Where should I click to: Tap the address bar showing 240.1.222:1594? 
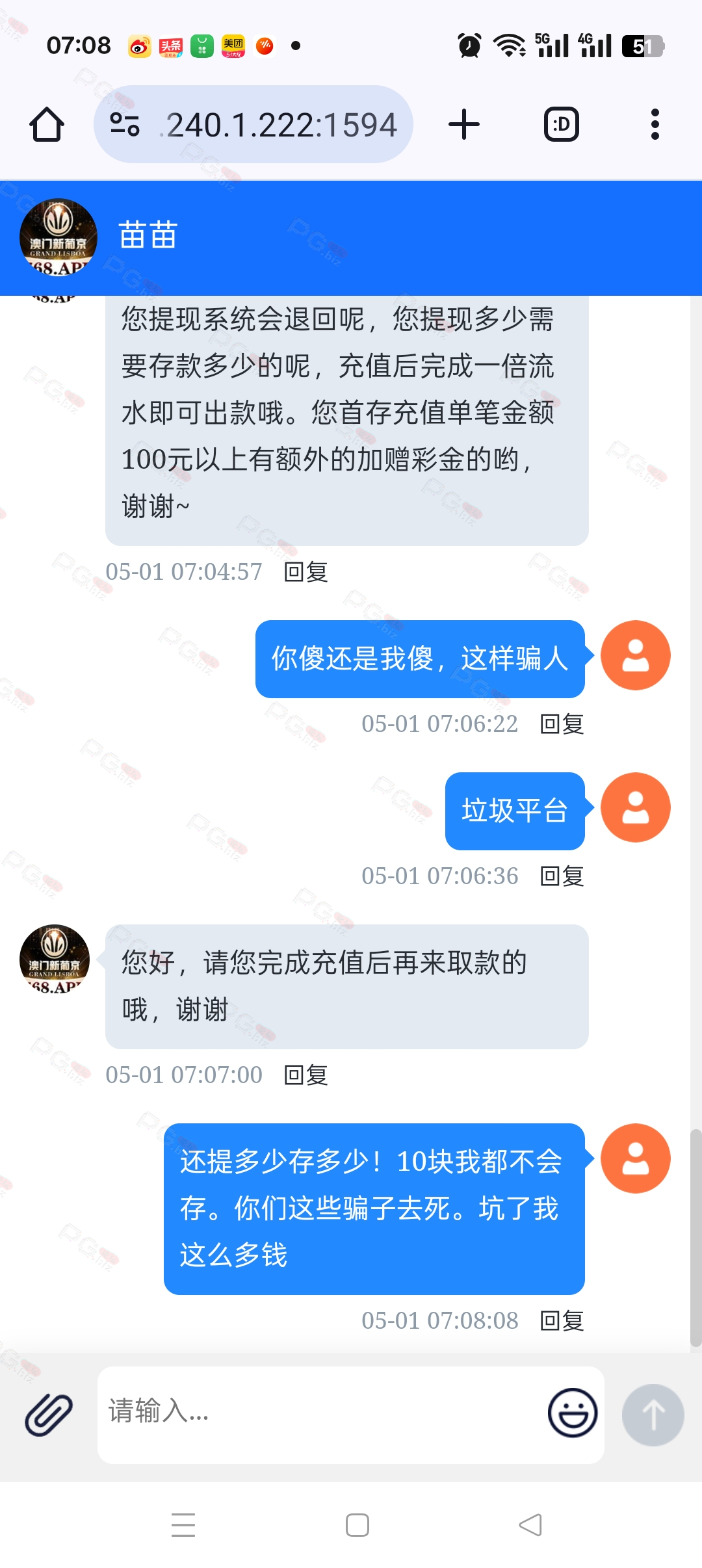point(253,124)
